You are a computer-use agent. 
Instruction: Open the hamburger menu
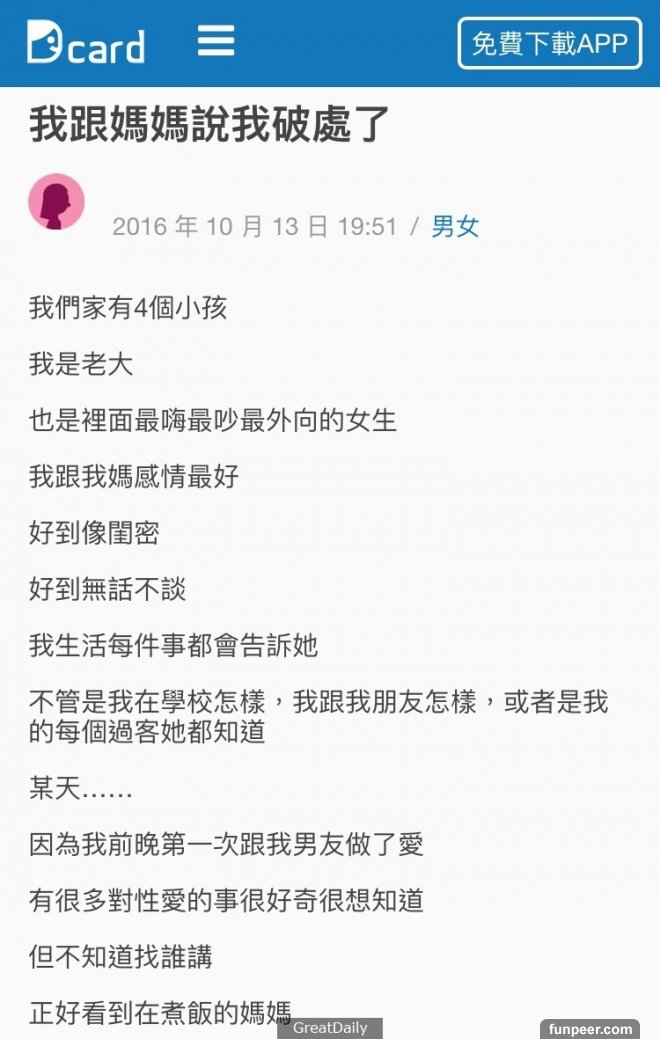coord(216,41)
